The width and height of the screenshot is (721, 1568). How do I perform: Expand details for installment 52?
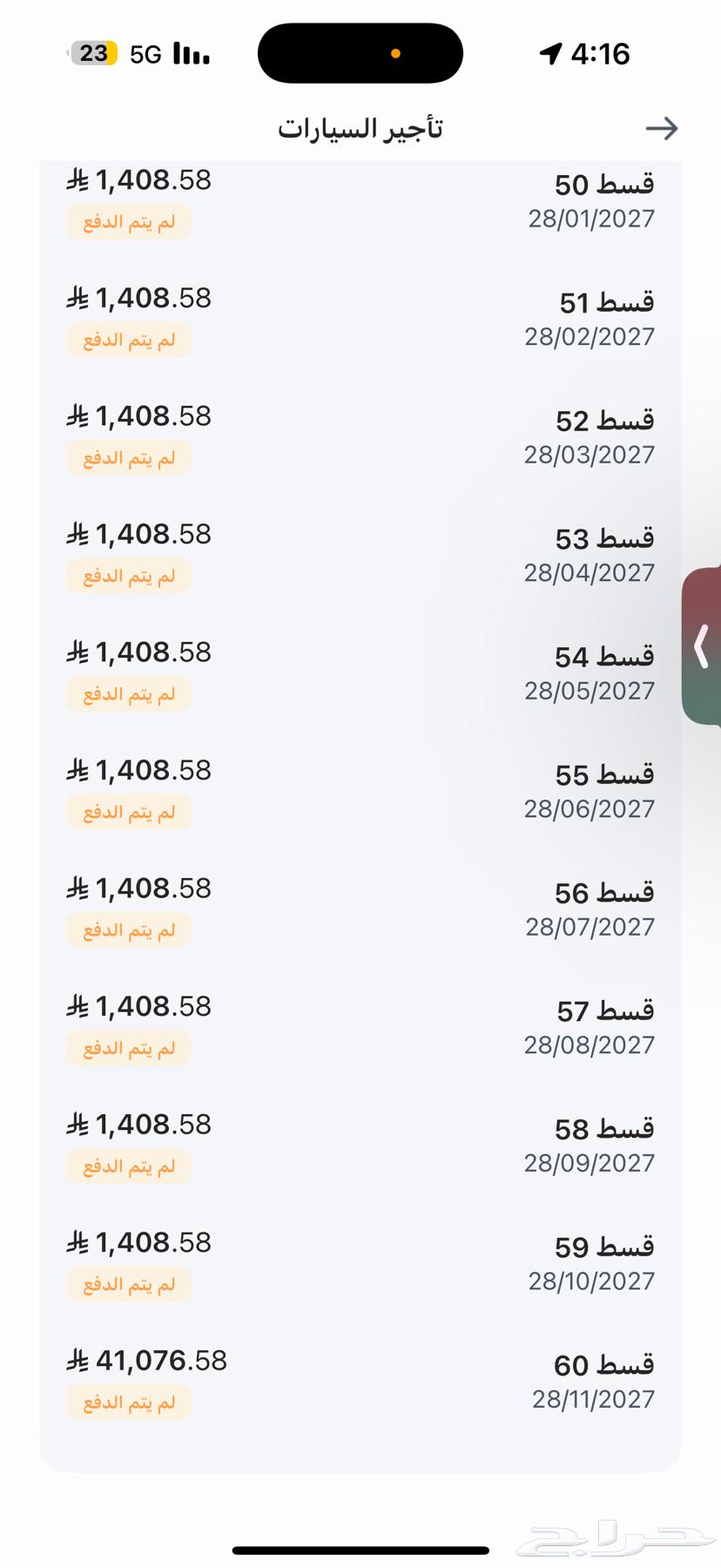pos(360,434)
